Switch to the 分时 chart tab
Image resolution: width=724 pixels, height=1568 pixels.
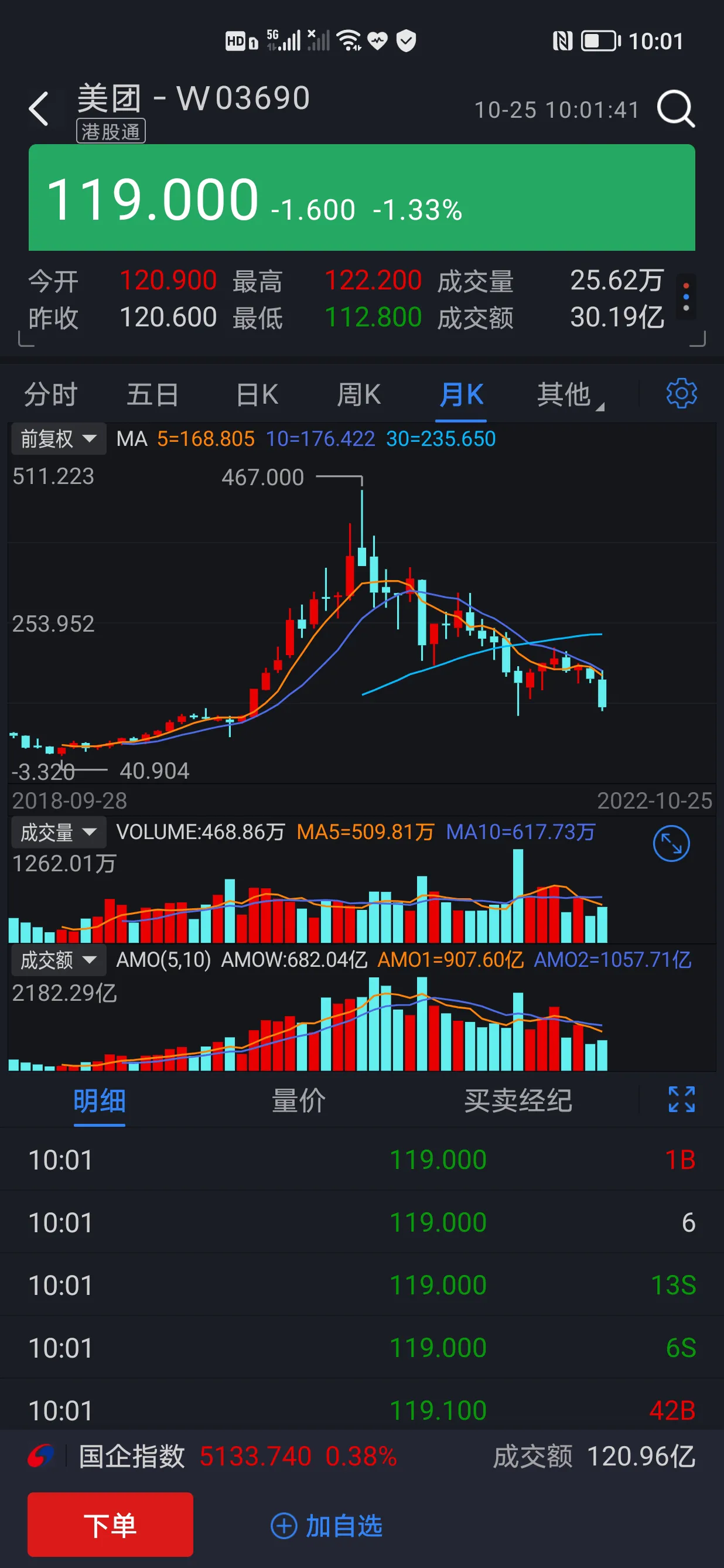tap(50, 394)
